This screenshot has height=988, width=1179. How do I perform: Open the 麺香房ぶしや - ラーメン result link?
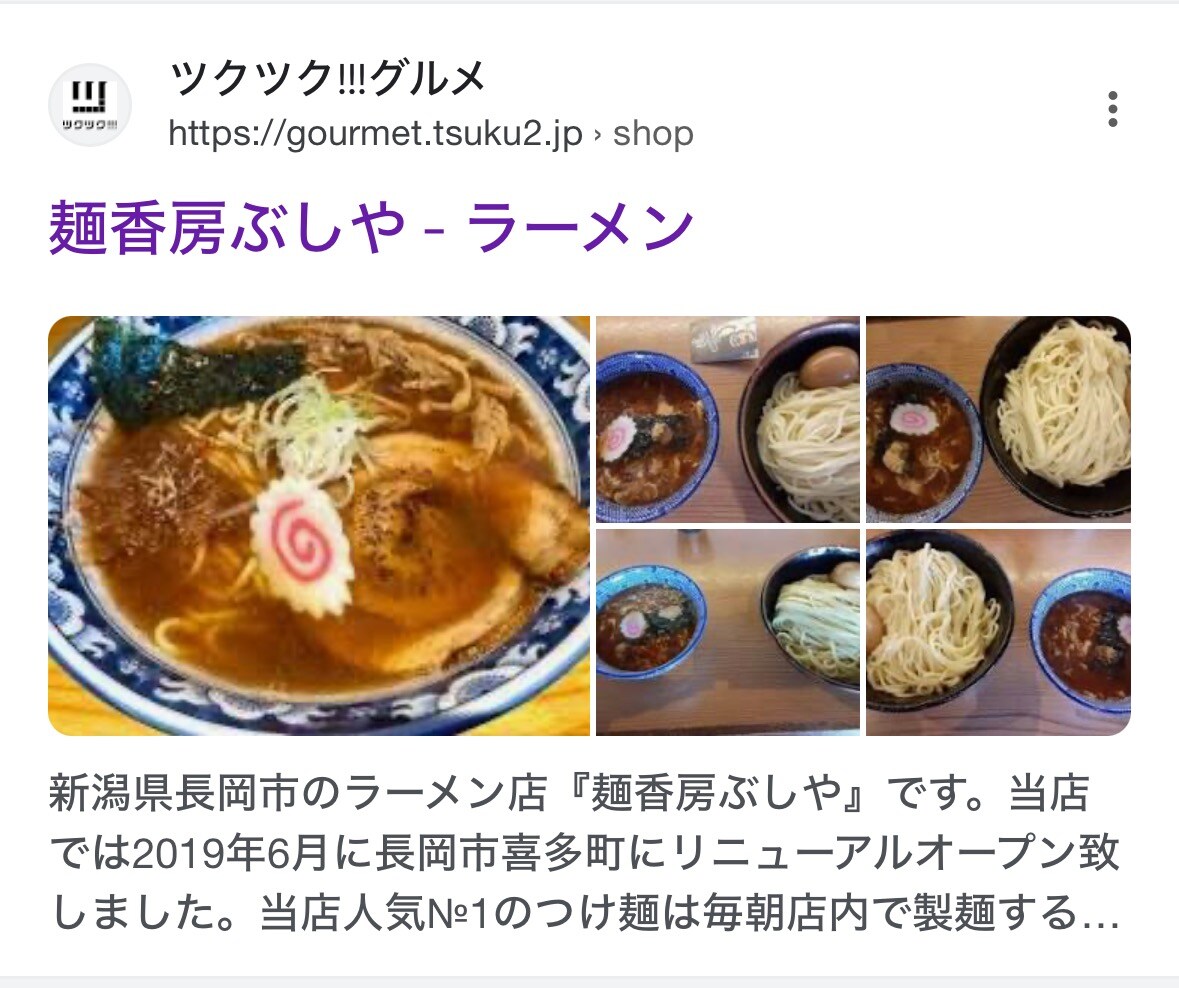370,228
